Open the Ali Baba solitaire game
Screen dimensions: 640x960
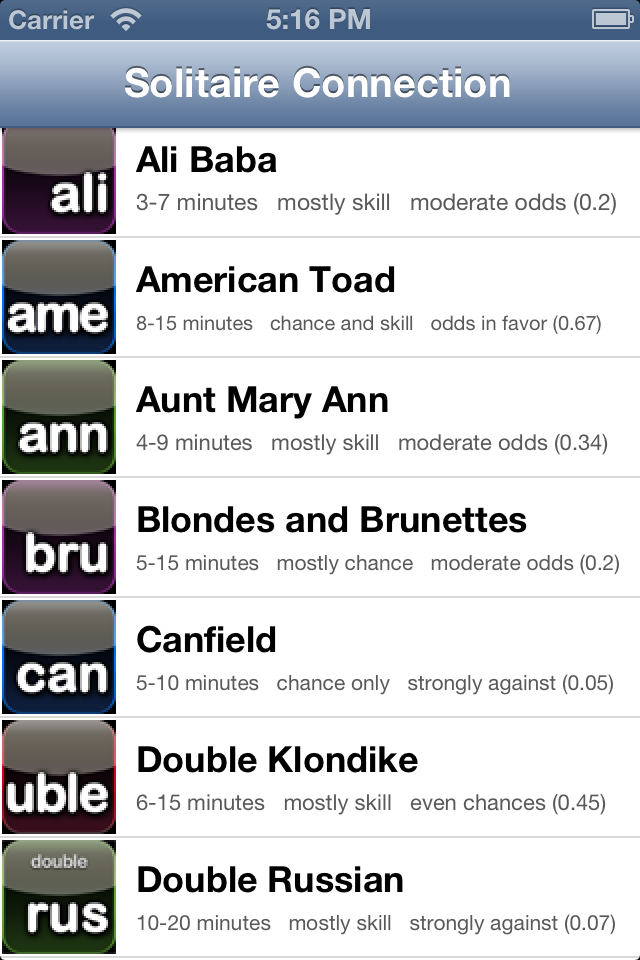[x=320, y=180]
